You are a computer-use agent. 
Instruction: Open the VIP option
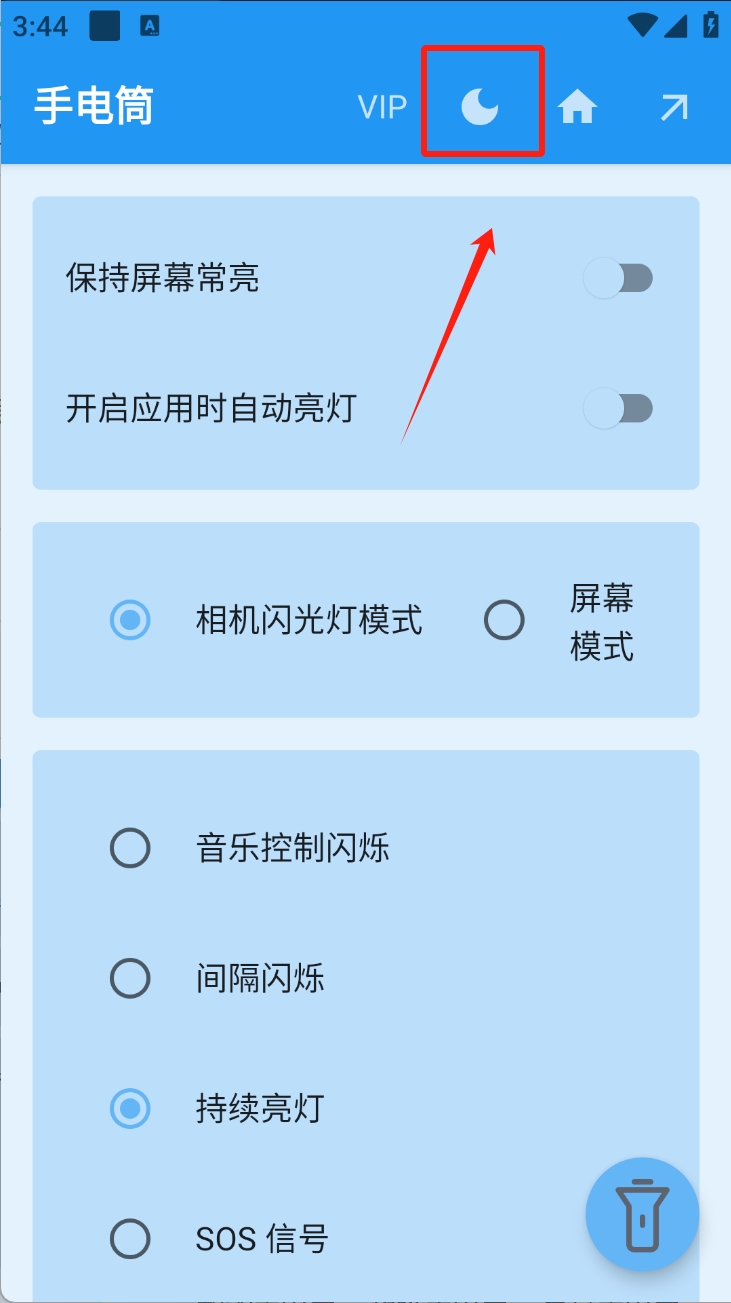click(x=382, y=107)
